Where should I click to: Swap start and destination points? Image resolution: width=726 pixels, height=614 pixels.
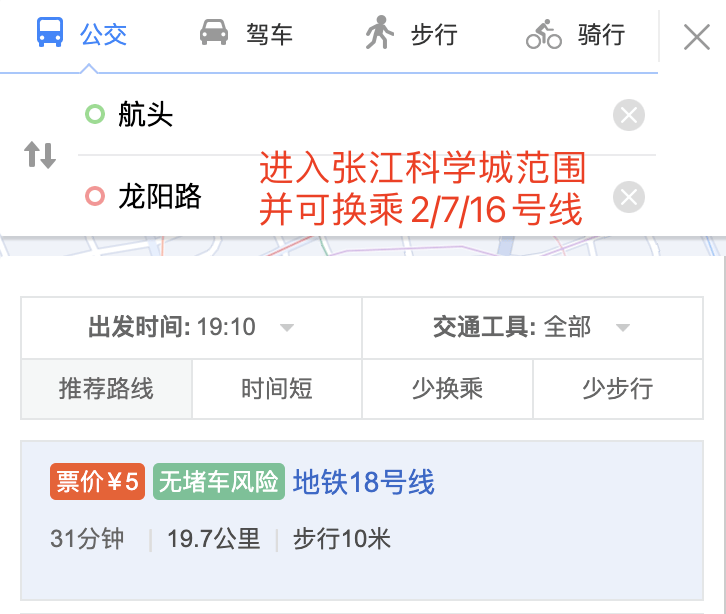pos(40,155)
